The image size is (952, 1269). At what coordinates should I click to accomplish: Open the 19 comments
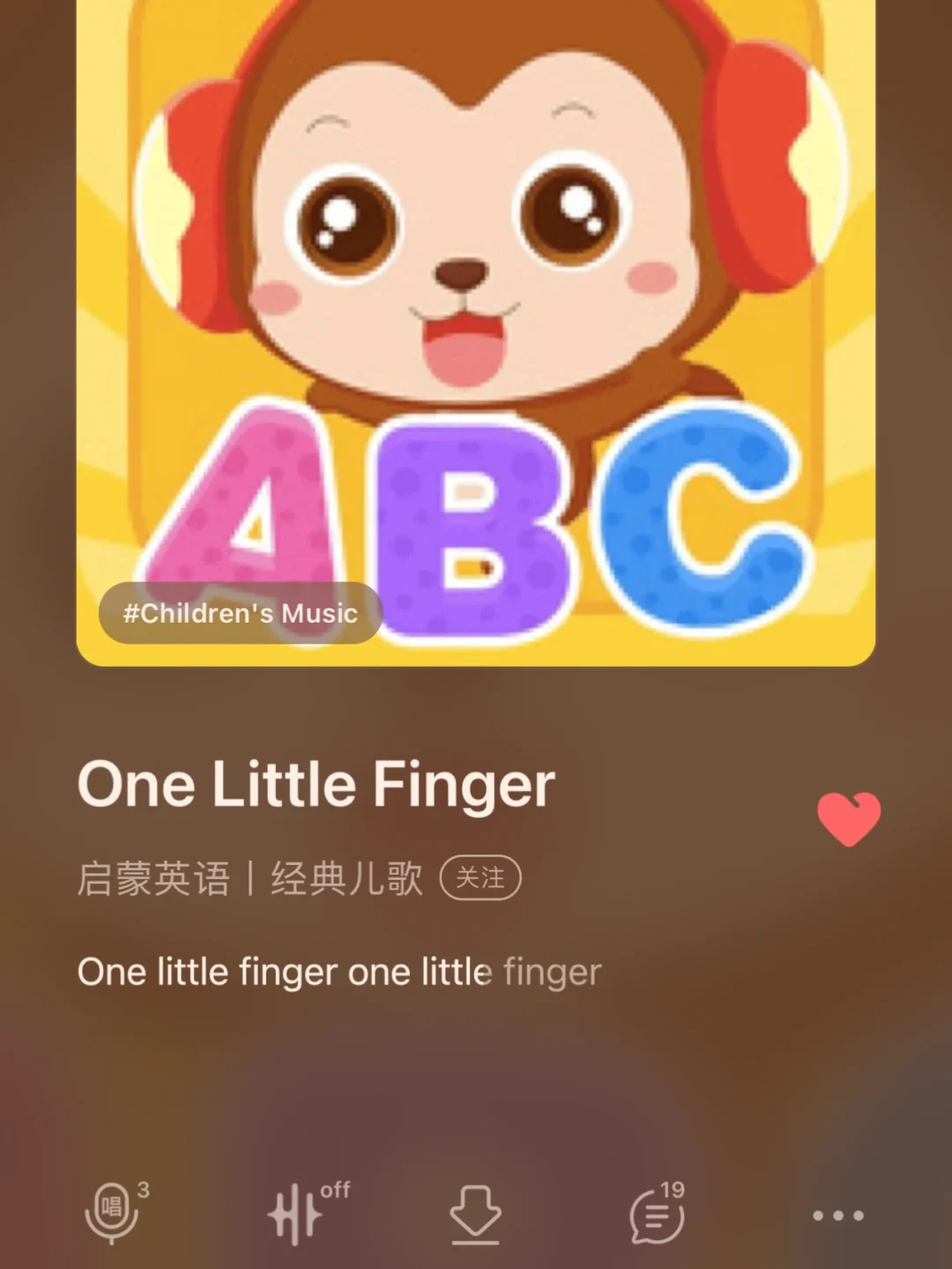(657, 1215)
